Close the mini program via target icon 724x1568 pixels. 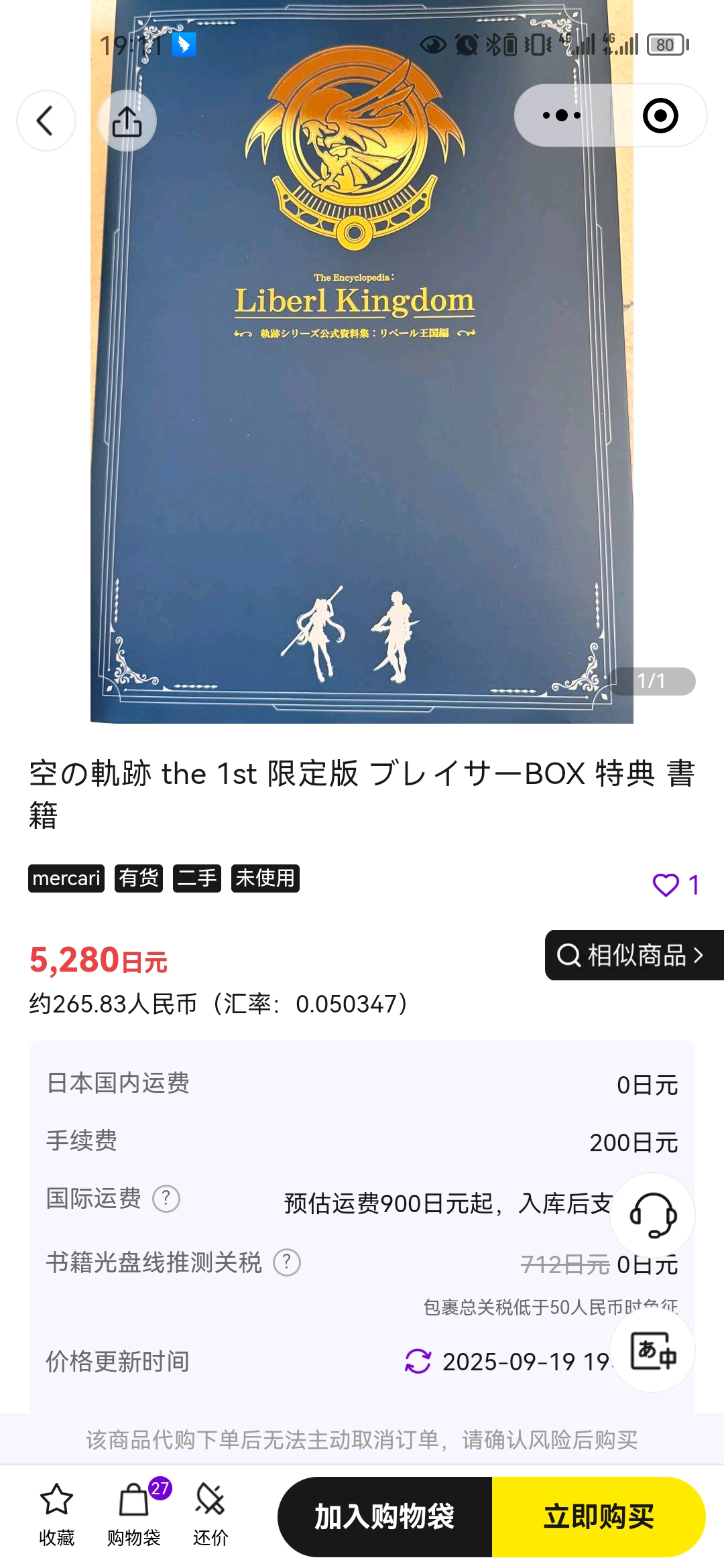click(660, 115)
